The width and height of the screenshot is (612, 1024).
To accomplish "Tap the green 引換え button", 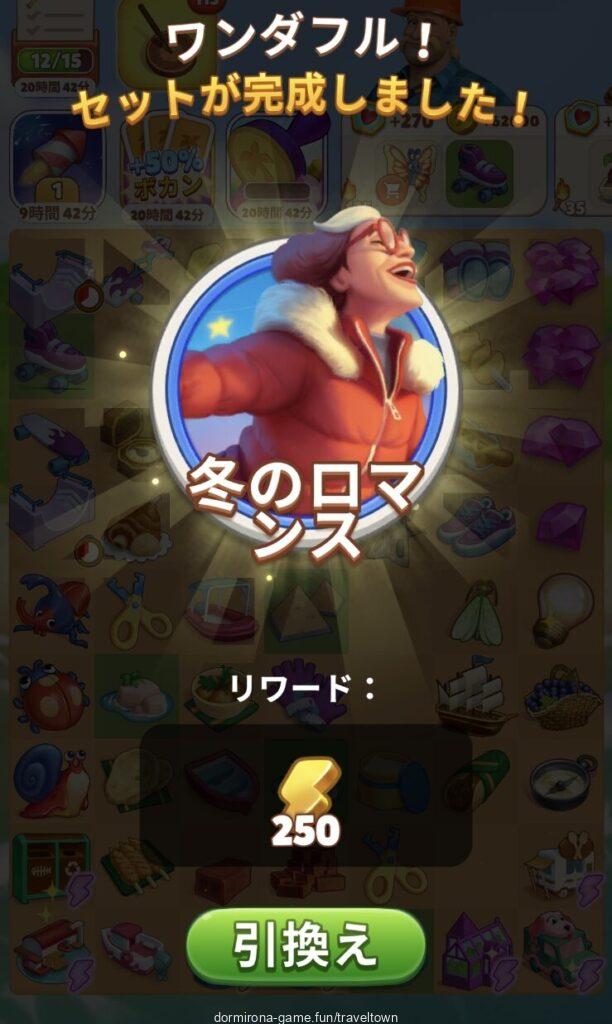I will pyautogui.click(x=305, y=944).
